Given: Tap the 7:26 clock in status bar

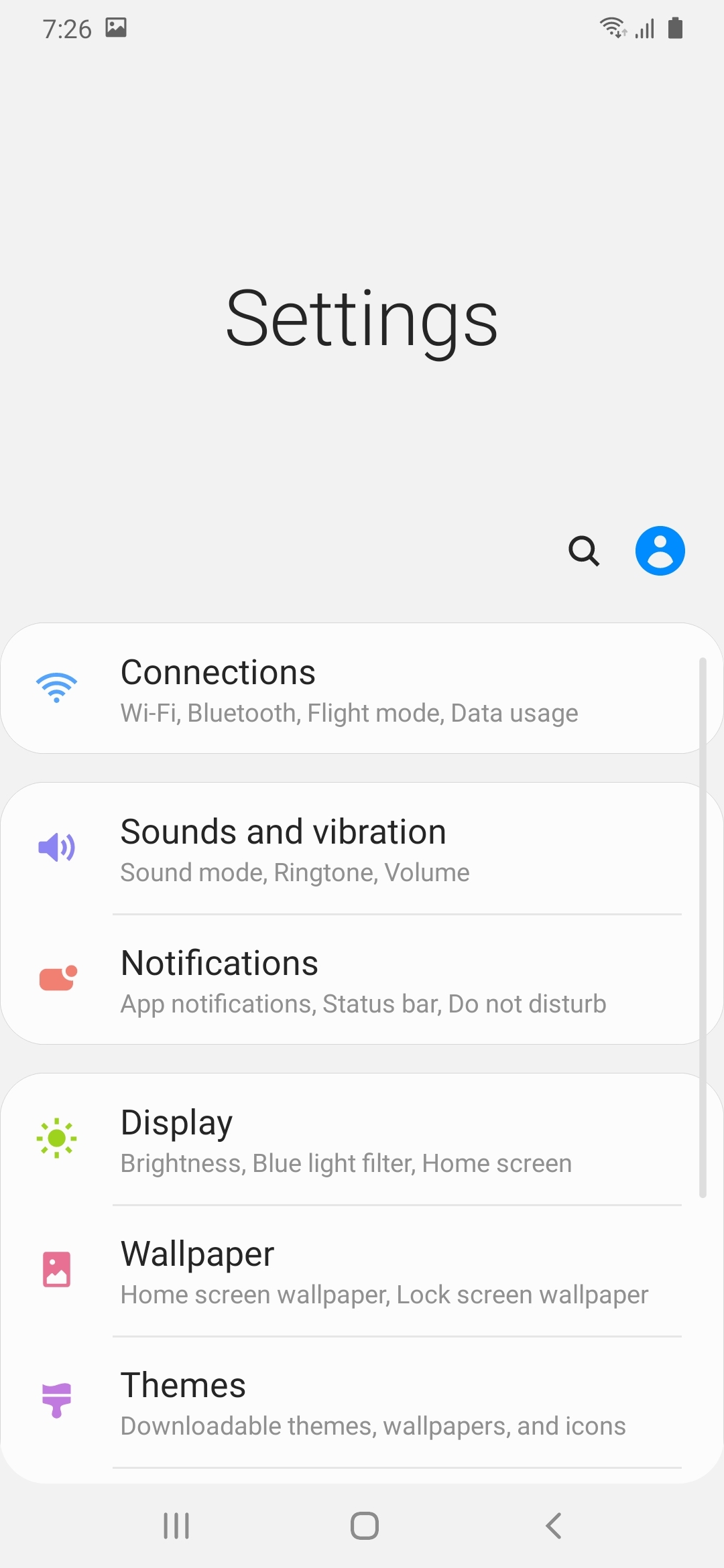Looking at the screenshot, I should coord(68,28).
